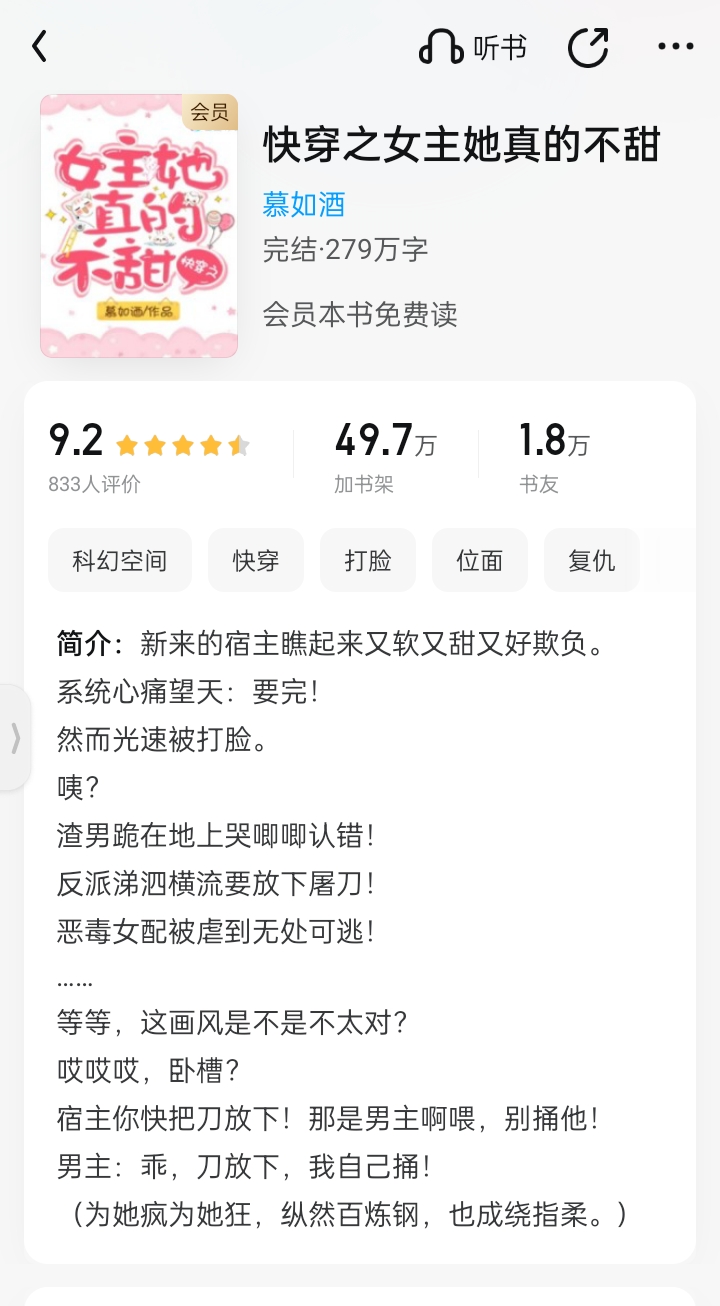Start listening with 听书
The image size is (720, 1306).
(x=472, y=47)
